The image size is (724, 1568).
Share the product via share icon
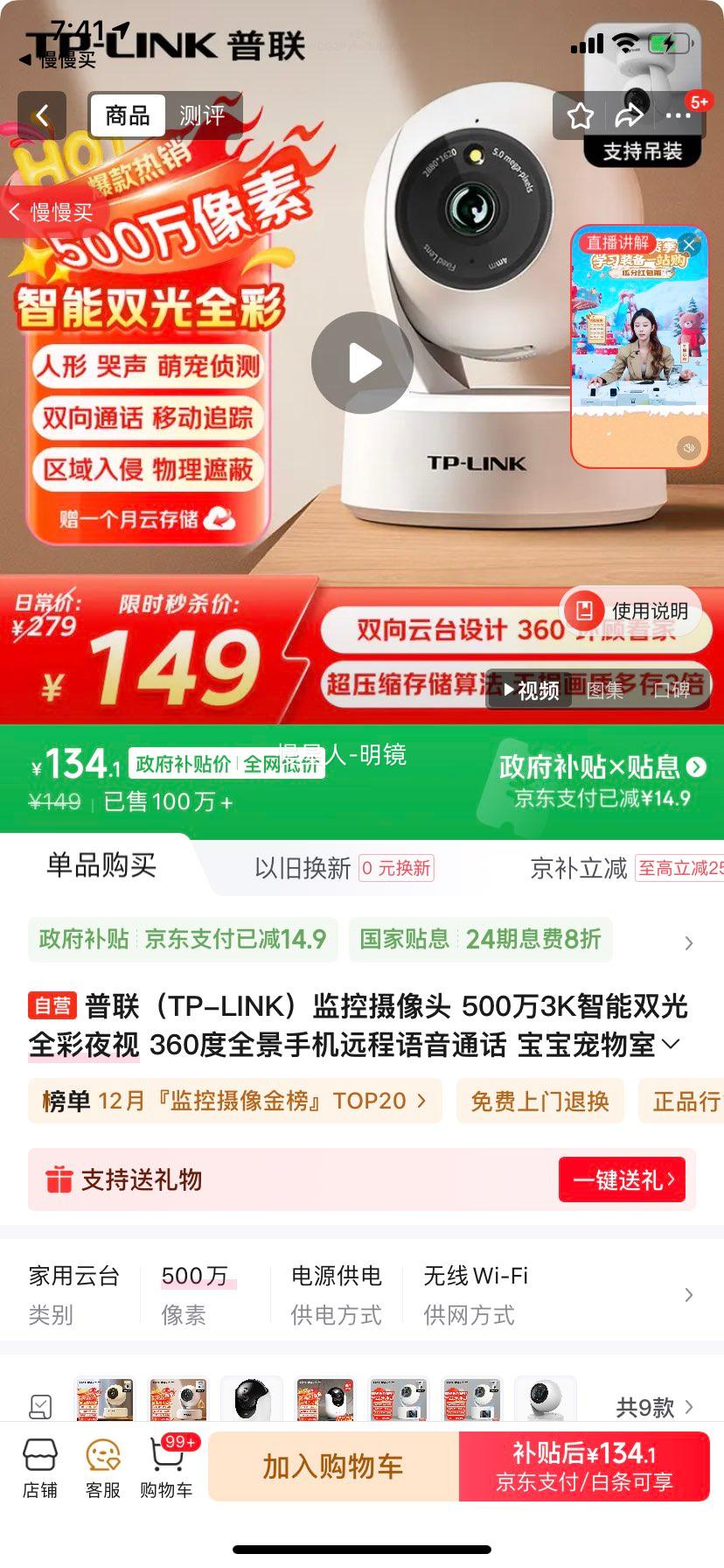pos(627,115)
